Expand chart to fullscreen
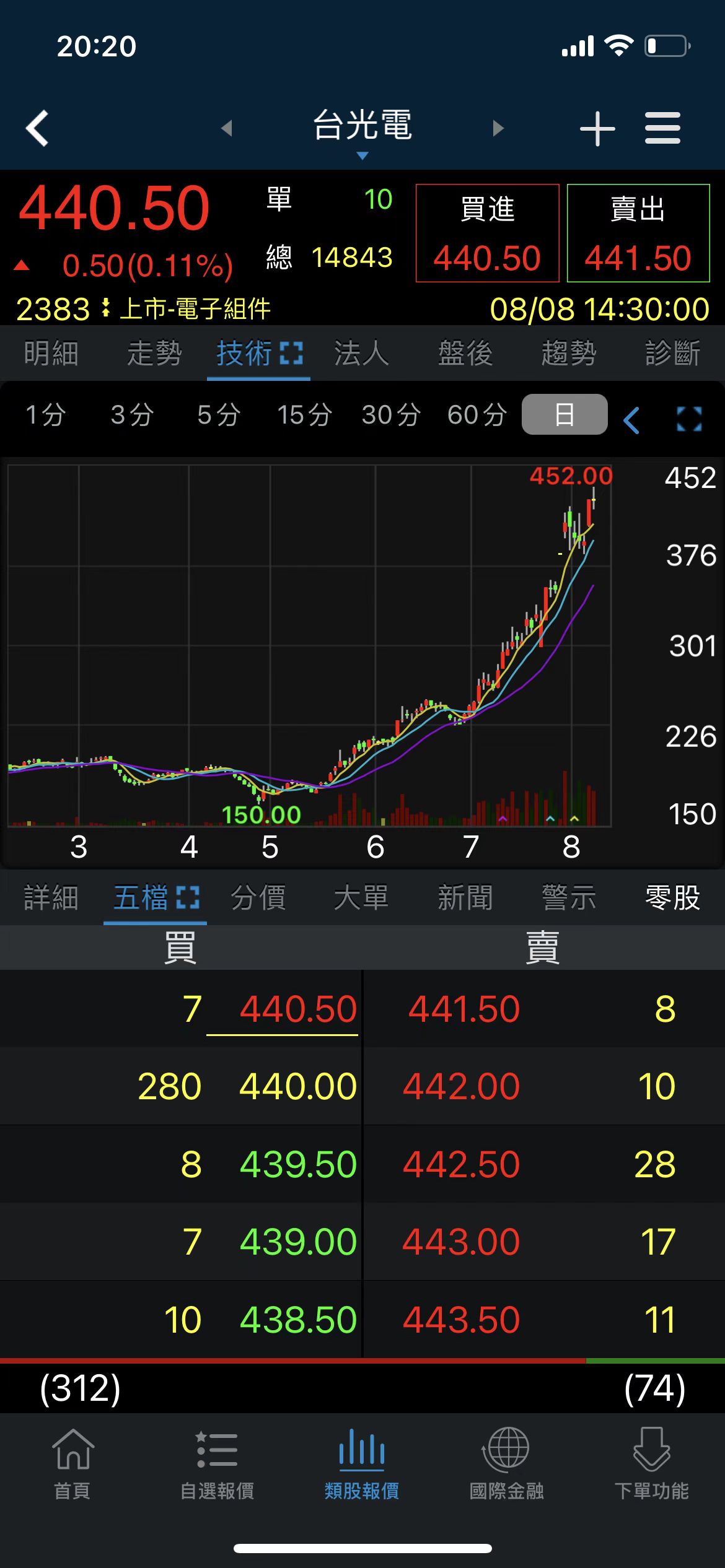This screenshot has width=725, height=1568. pos(689,419)
